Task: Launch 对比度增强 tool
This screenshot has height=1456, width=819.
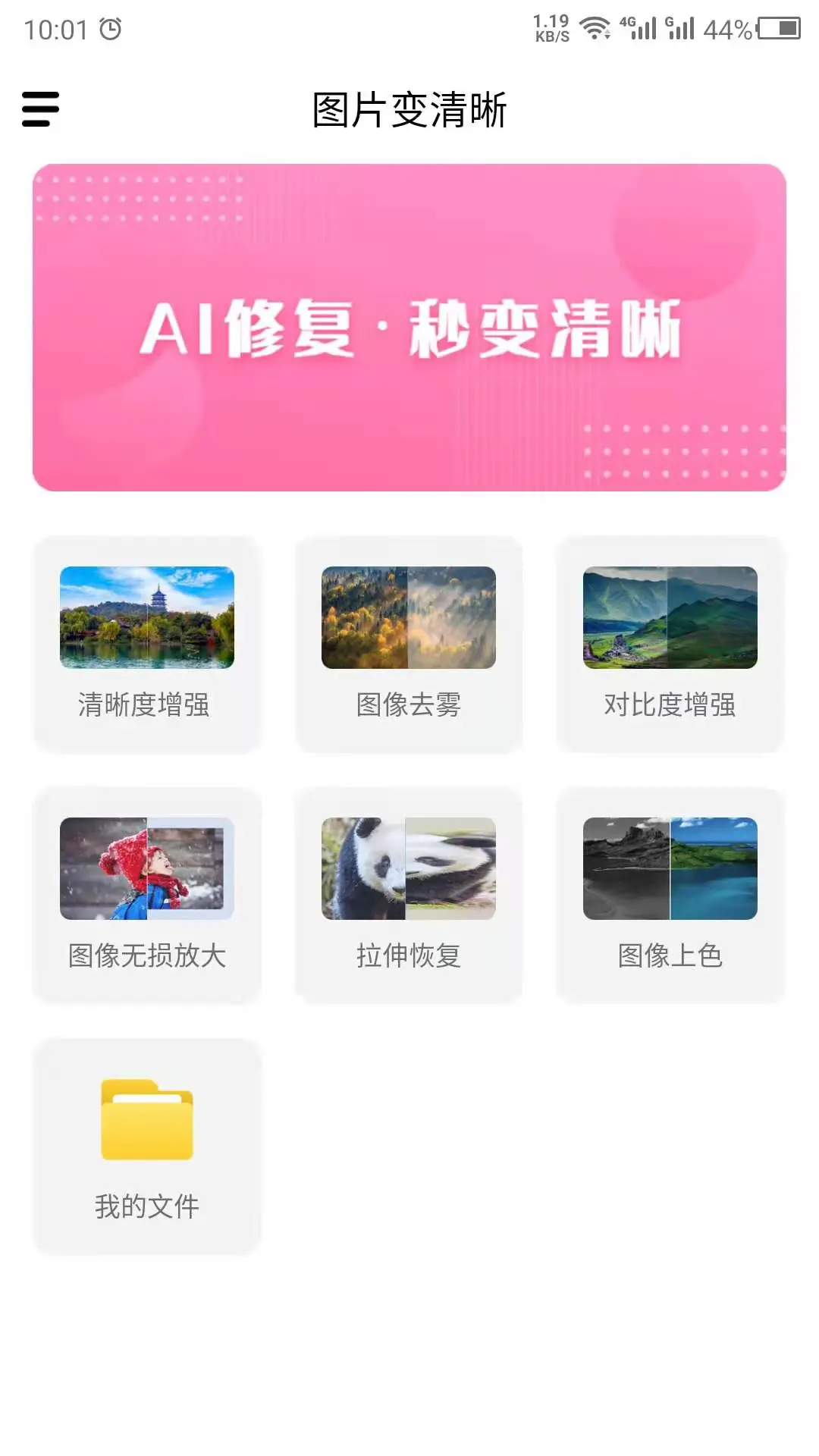Action: point(670,645)
